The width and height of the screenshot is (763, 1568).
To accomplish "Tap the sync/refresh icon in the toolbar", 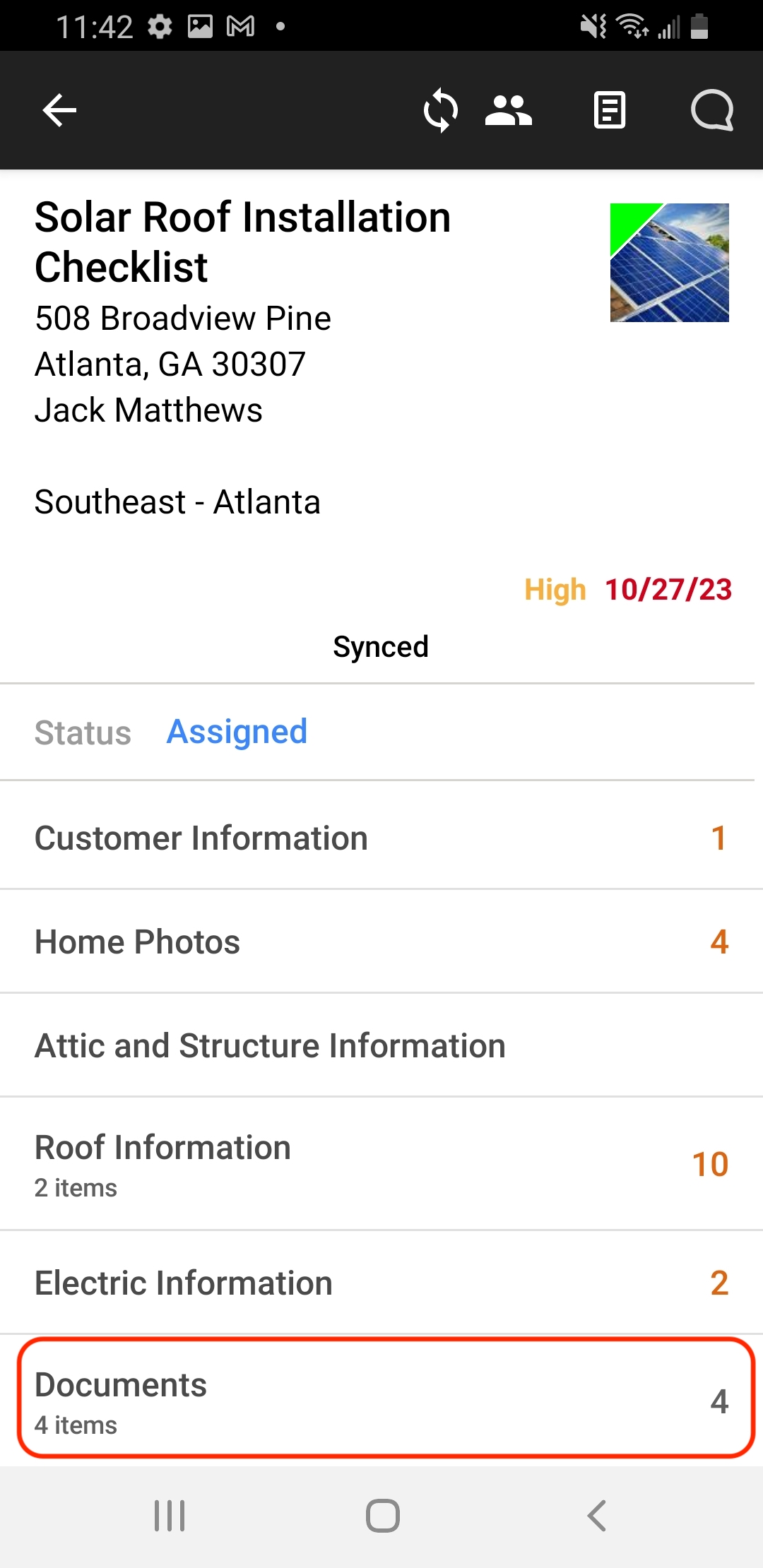I will [x=439, y=109].
